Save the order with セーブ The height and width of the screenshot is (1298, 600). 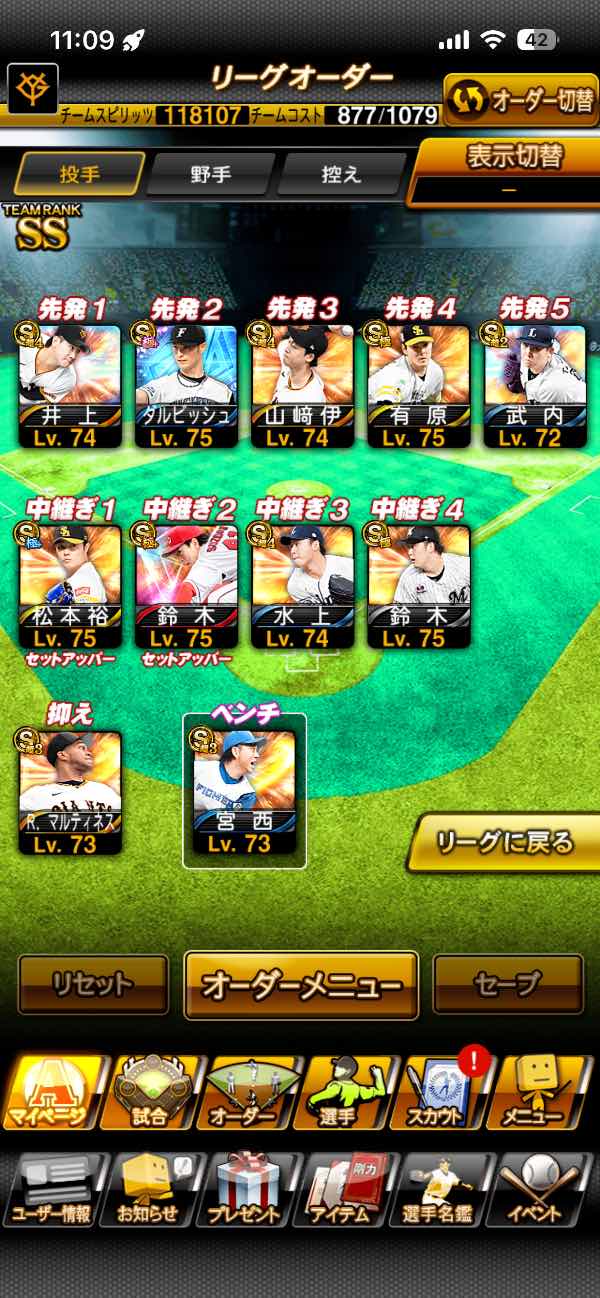[x=508, y=985]
